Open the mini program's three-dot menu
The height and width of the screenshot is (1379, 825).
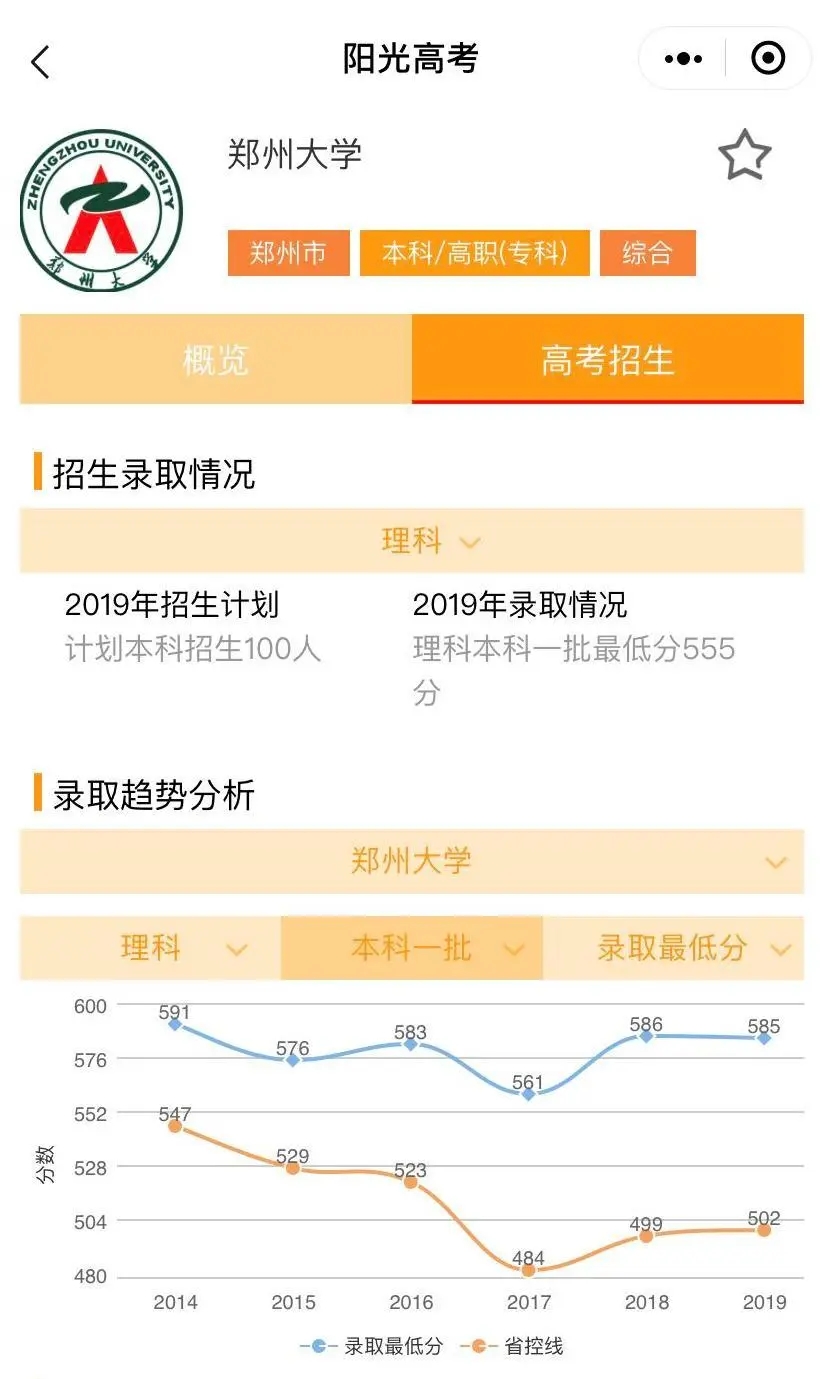pyautogui.click(x=683, y=59)
